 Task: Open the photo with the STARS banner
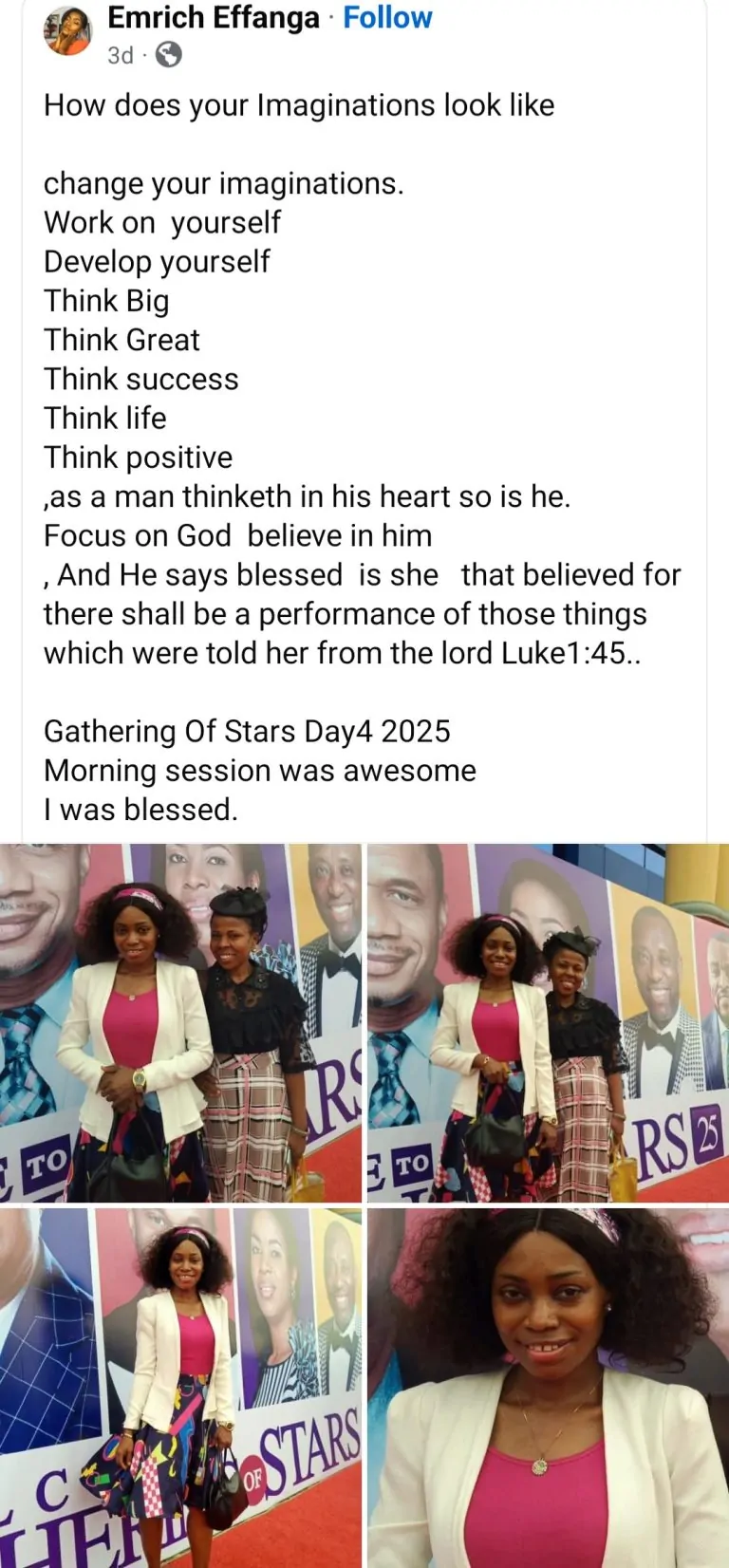pos(180,1386)
